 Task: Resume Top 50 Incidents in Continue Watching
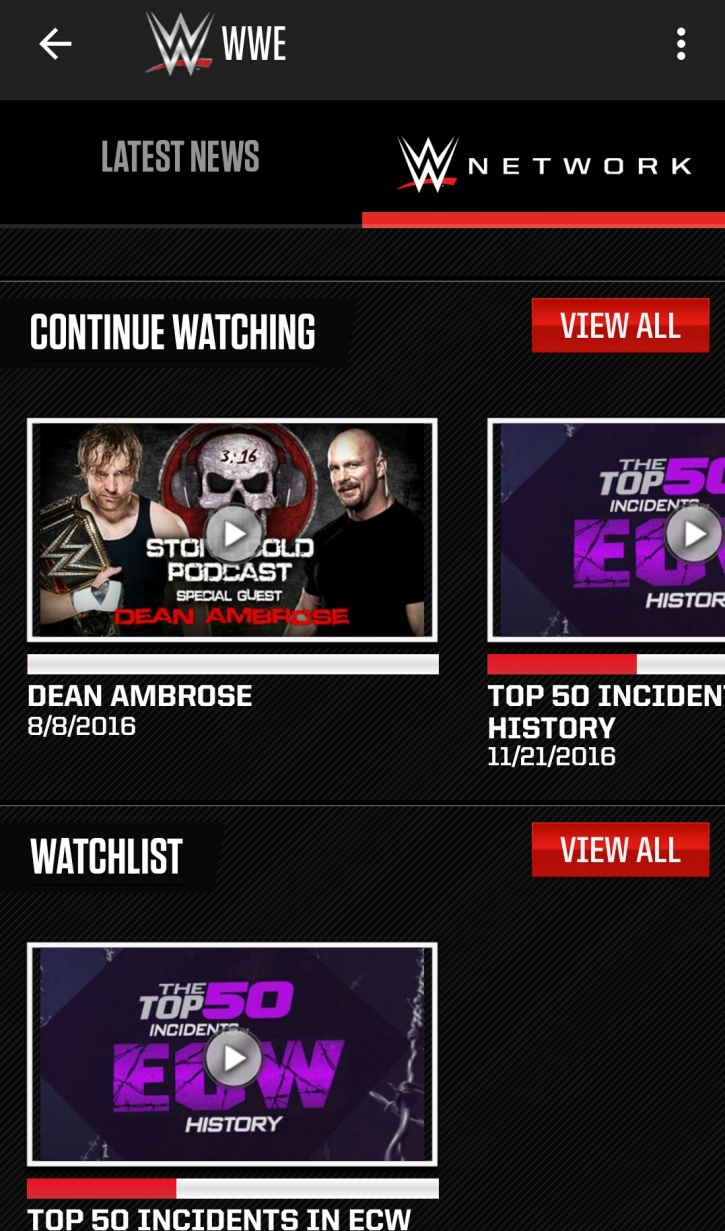(606, 530)
